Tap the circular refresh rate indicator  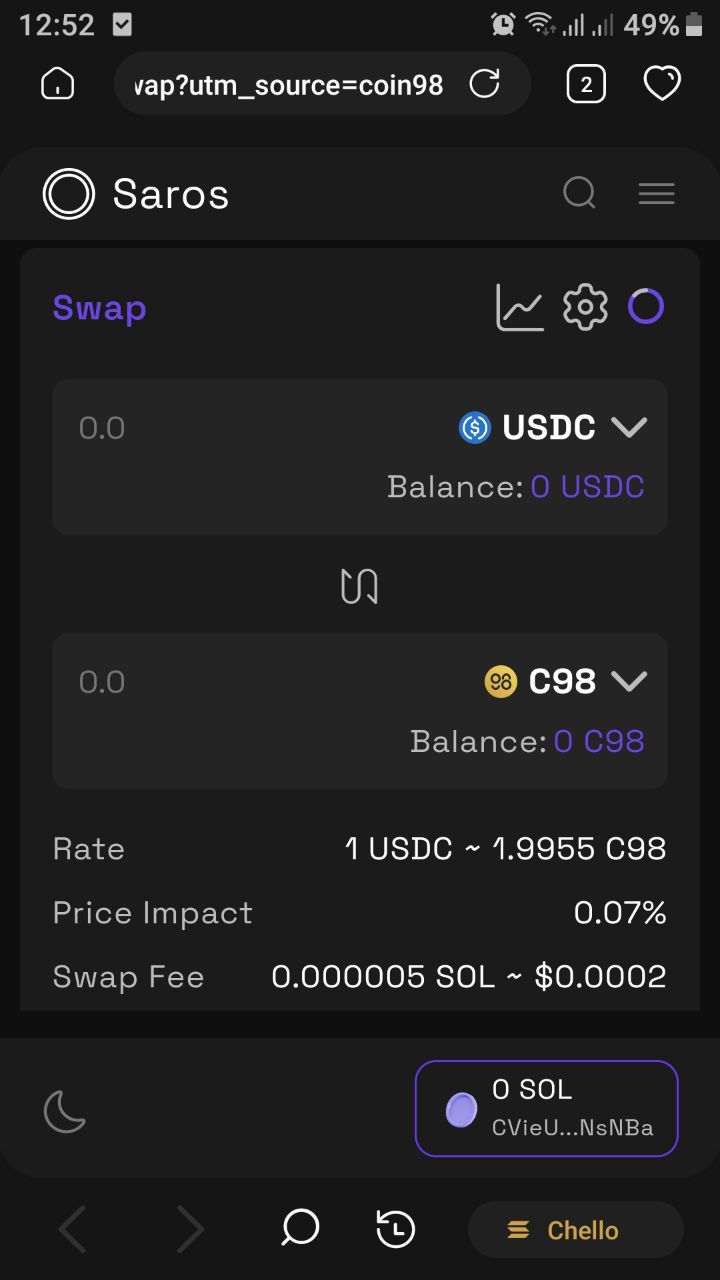[x=646, y=306]
